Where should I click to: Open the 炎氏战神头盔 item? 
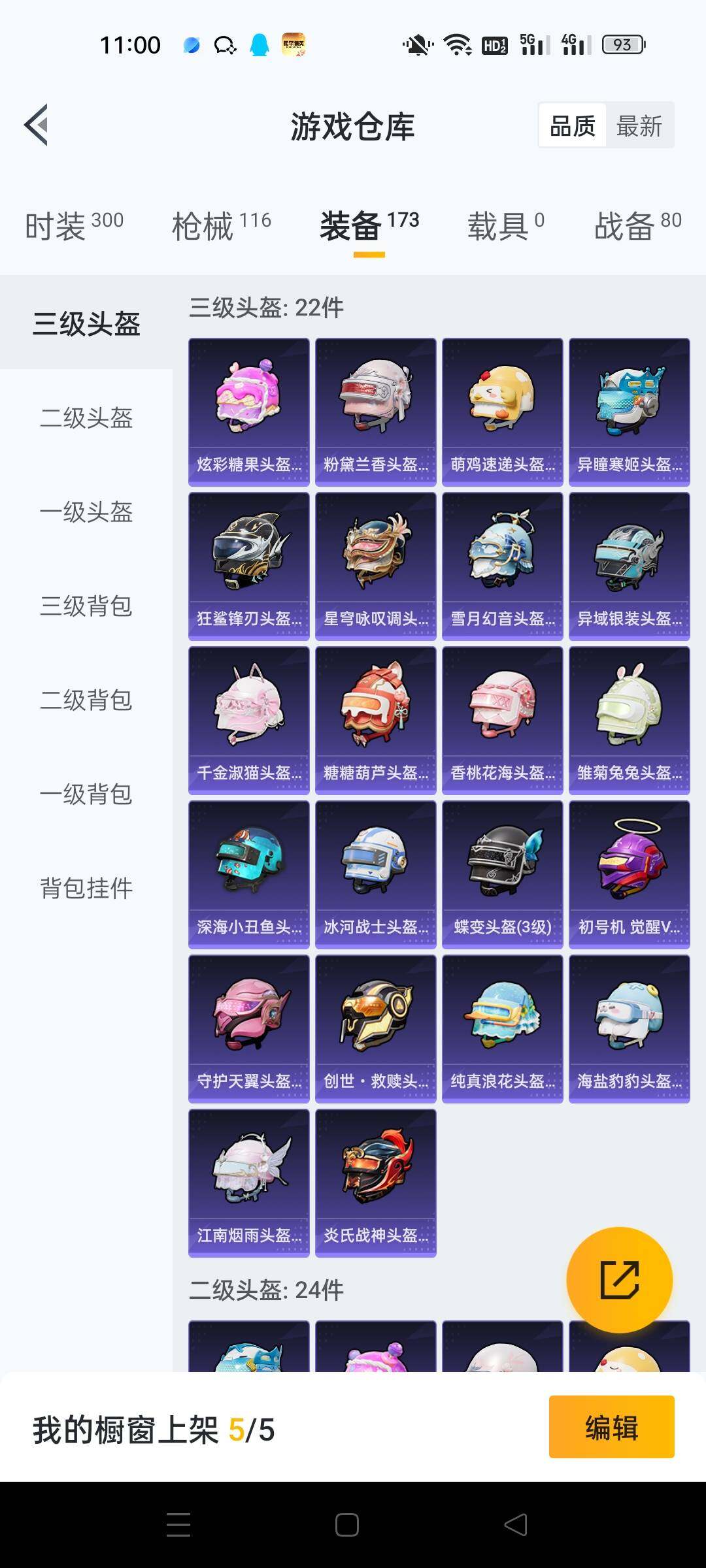[x=375, y=1183]
